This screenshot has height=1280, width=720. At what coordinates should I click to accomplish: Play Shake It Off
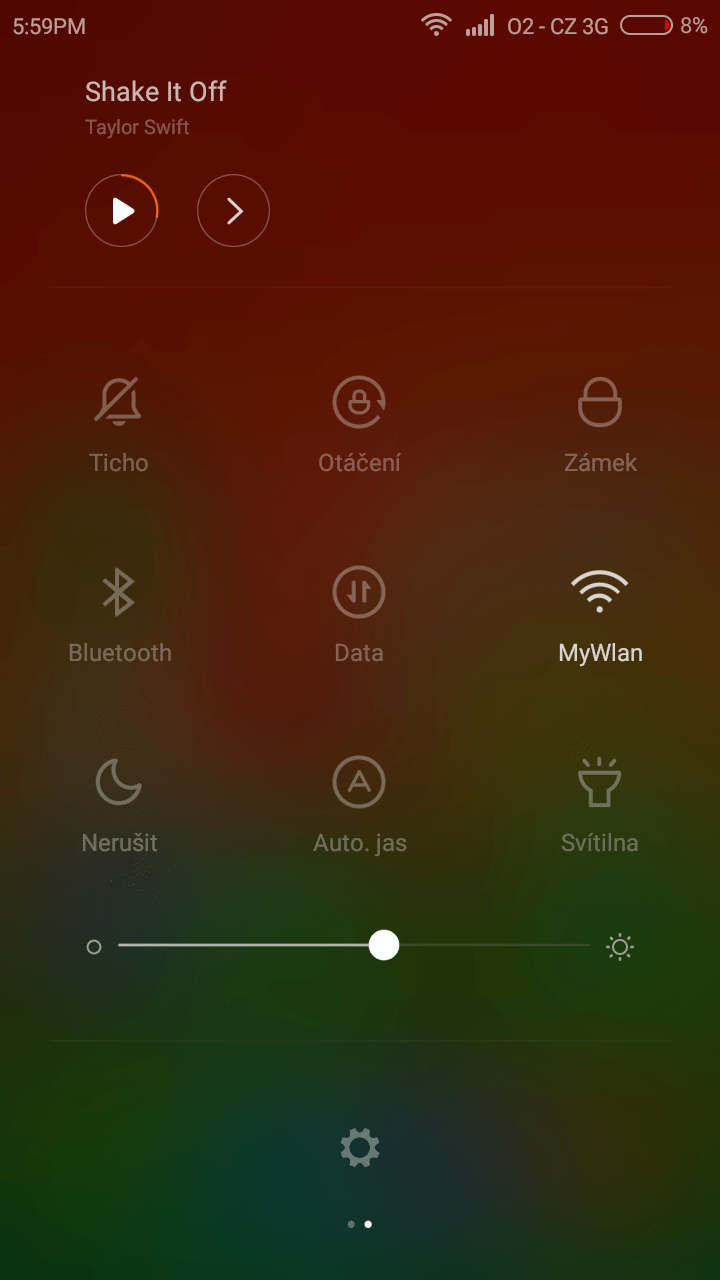pyautogui.click(x=122, y=211)
